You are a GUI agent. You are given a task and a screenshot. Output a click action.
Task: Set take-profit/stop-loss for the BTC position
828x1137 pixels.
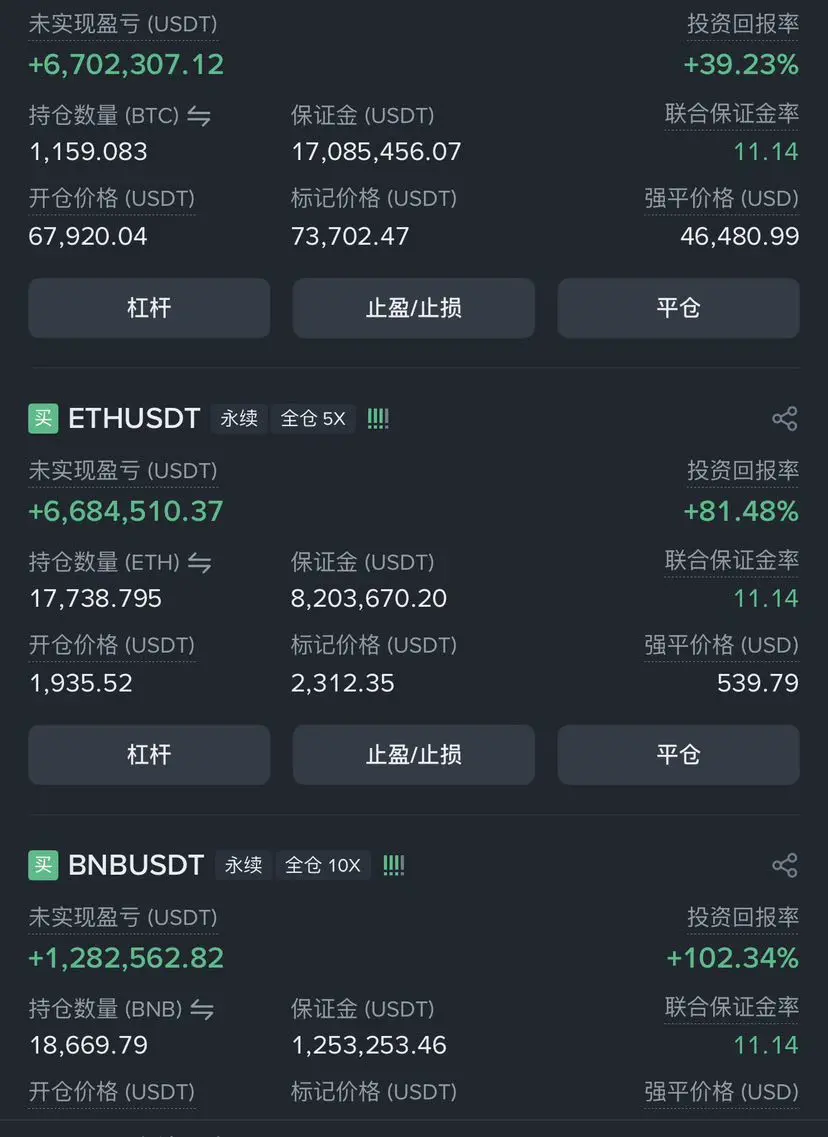point(413,308)
